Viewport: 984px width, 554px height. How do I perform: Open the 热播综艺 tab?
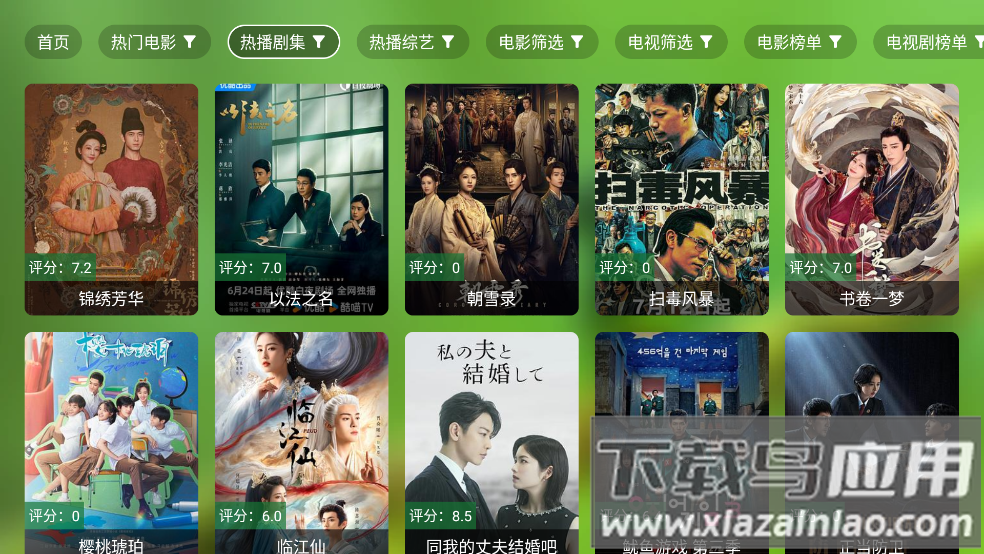click(412, 42)
